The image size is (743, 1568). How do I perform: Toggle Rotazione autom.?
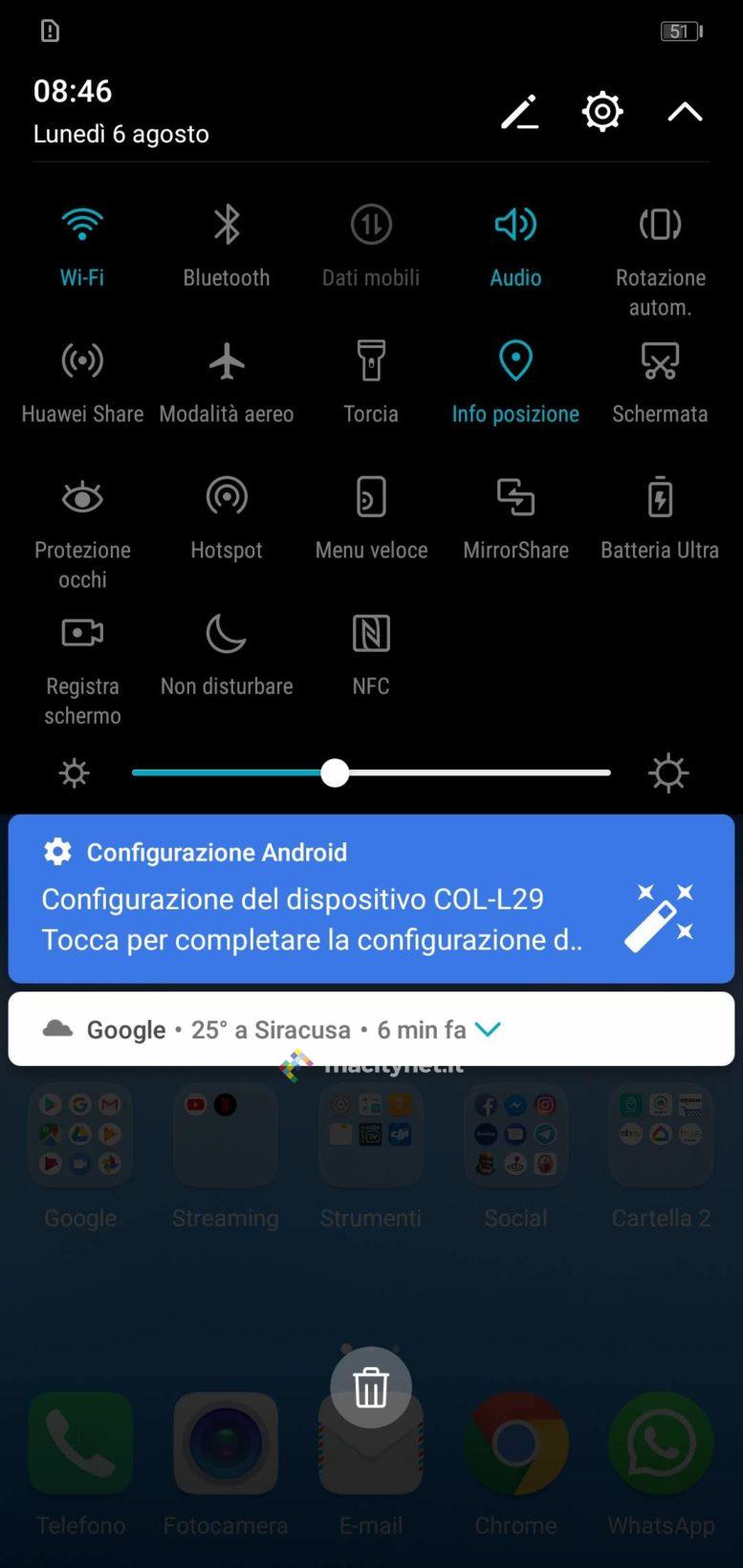pyautogui.click(x=660, y=226)
